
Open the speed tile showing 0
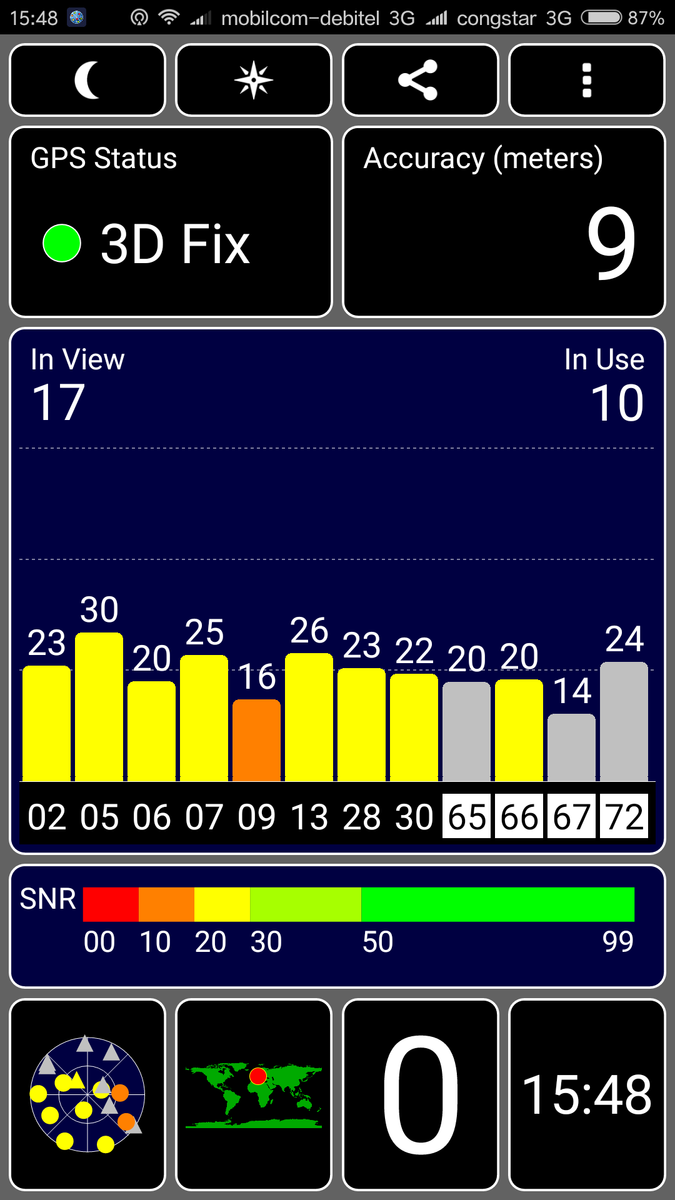420,1093
